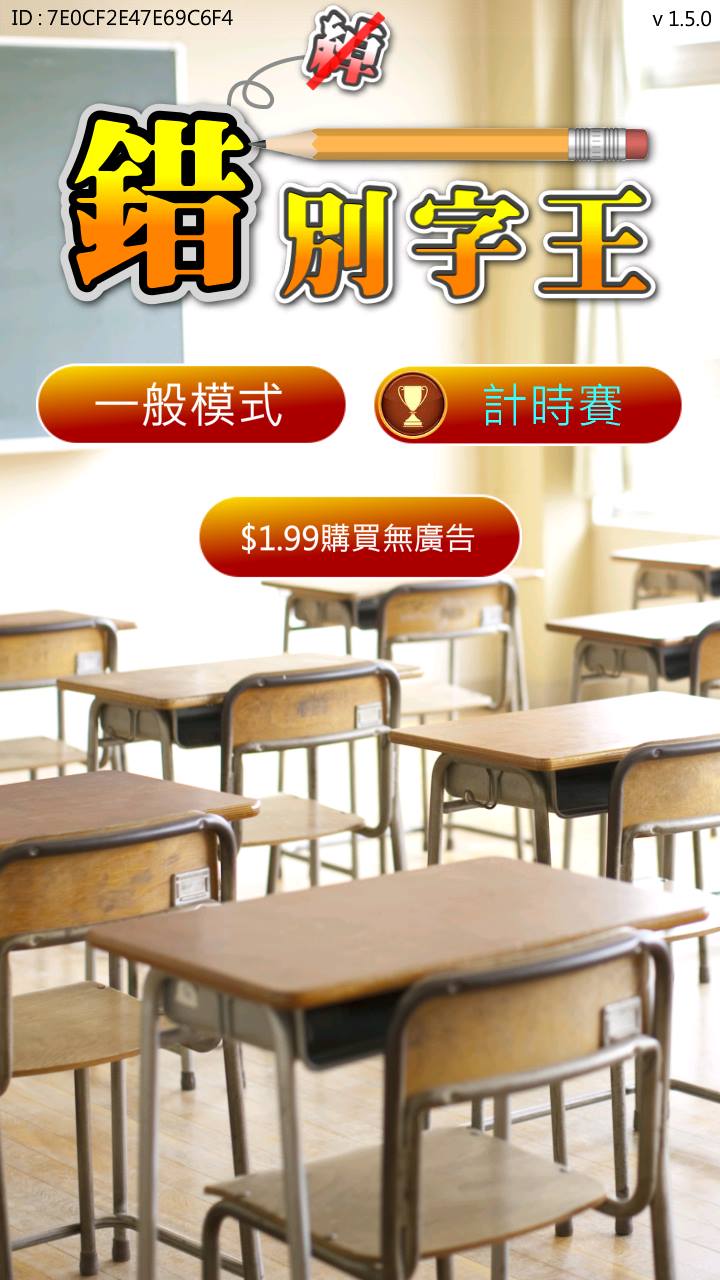
Task: Start the 一般模式 game mode
Action: coord(191,405)
